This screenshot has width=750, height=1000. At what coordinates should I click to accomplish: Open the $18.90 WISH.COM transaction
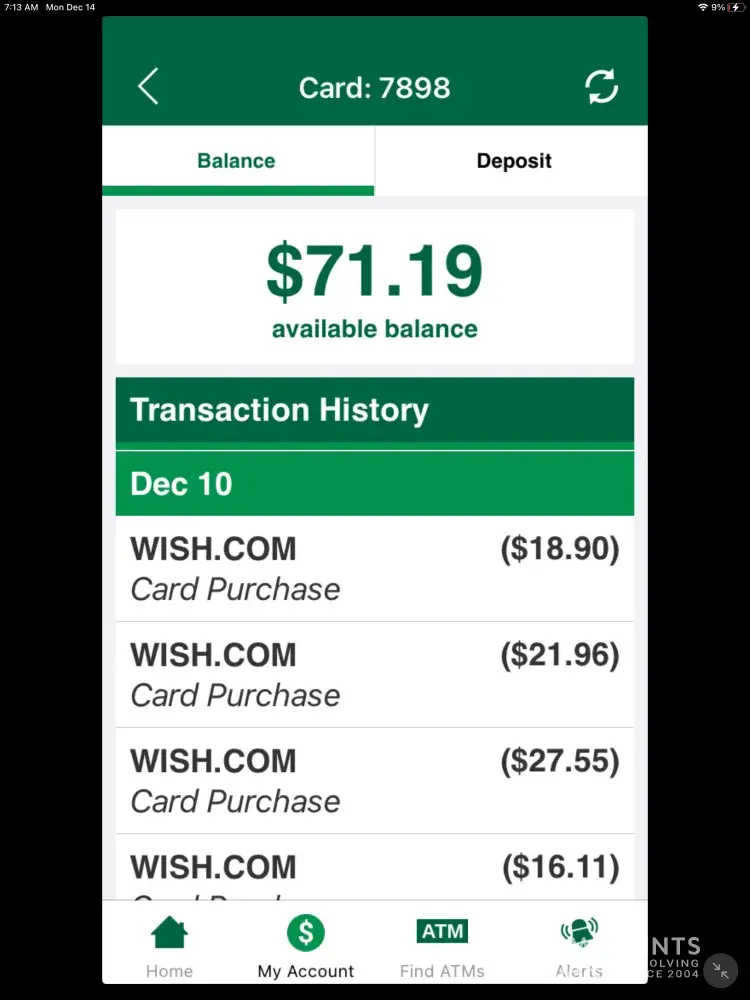[x=374, y=568]
